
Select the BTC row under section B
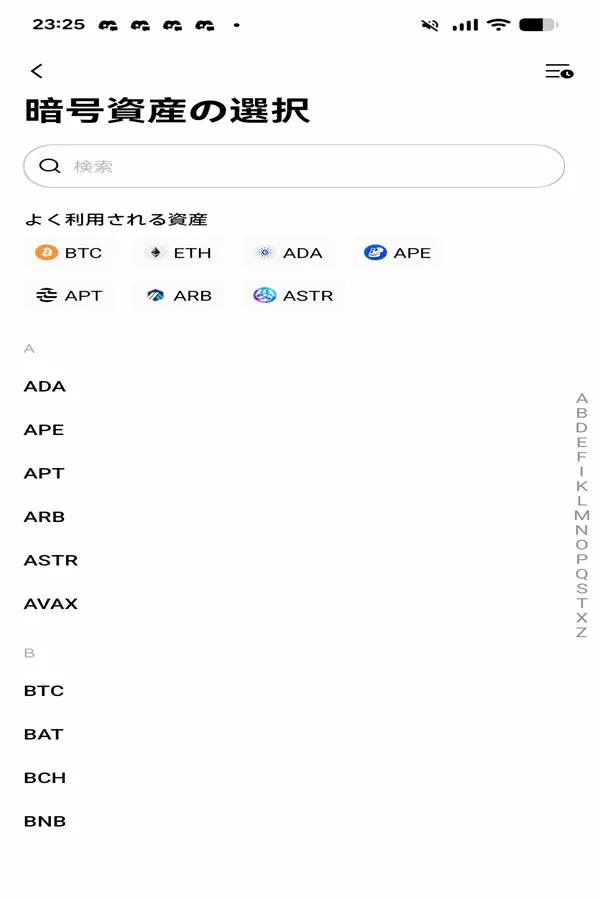click(x=44, y=691)
